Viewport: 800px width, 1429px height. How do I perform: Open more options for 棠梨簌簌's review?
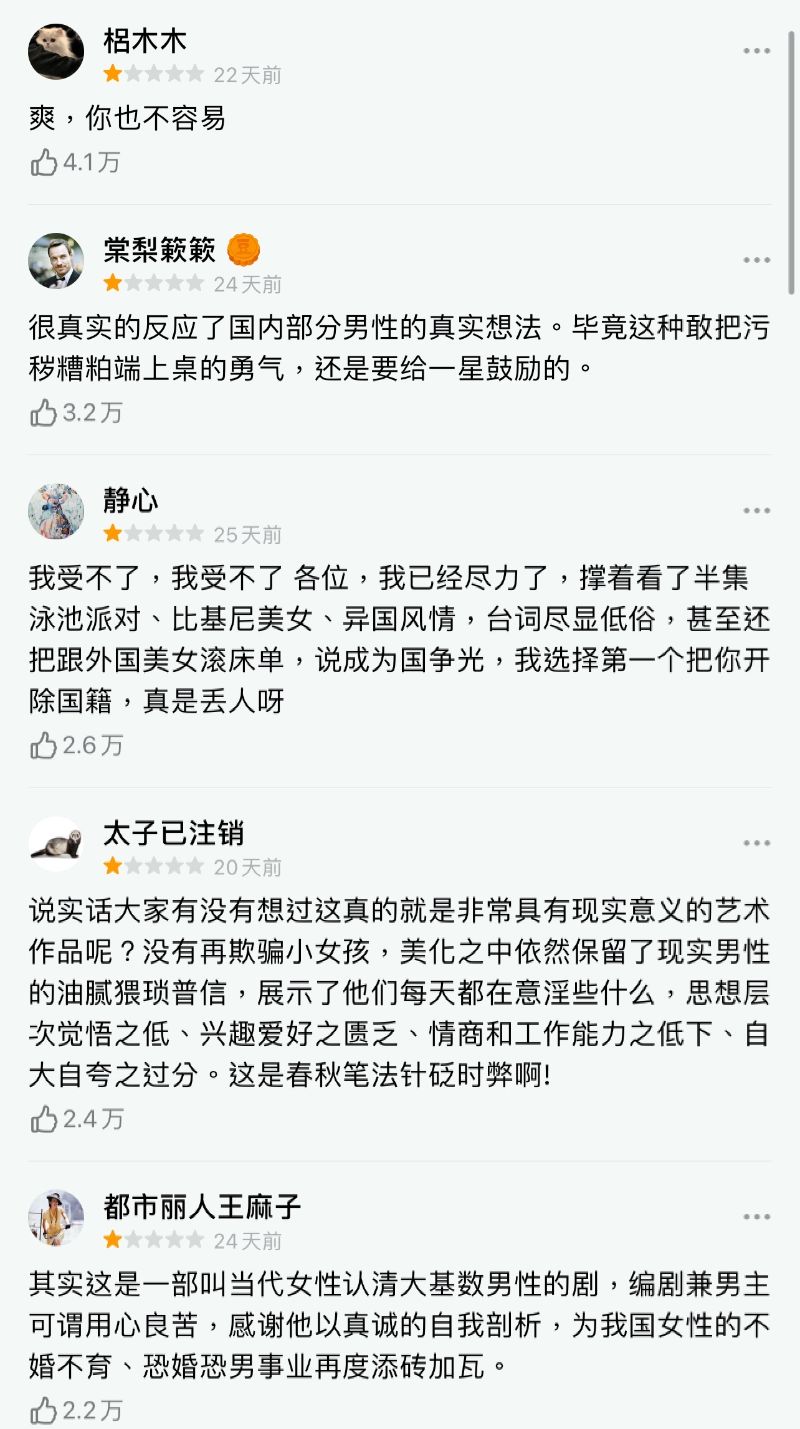point(756,260)
